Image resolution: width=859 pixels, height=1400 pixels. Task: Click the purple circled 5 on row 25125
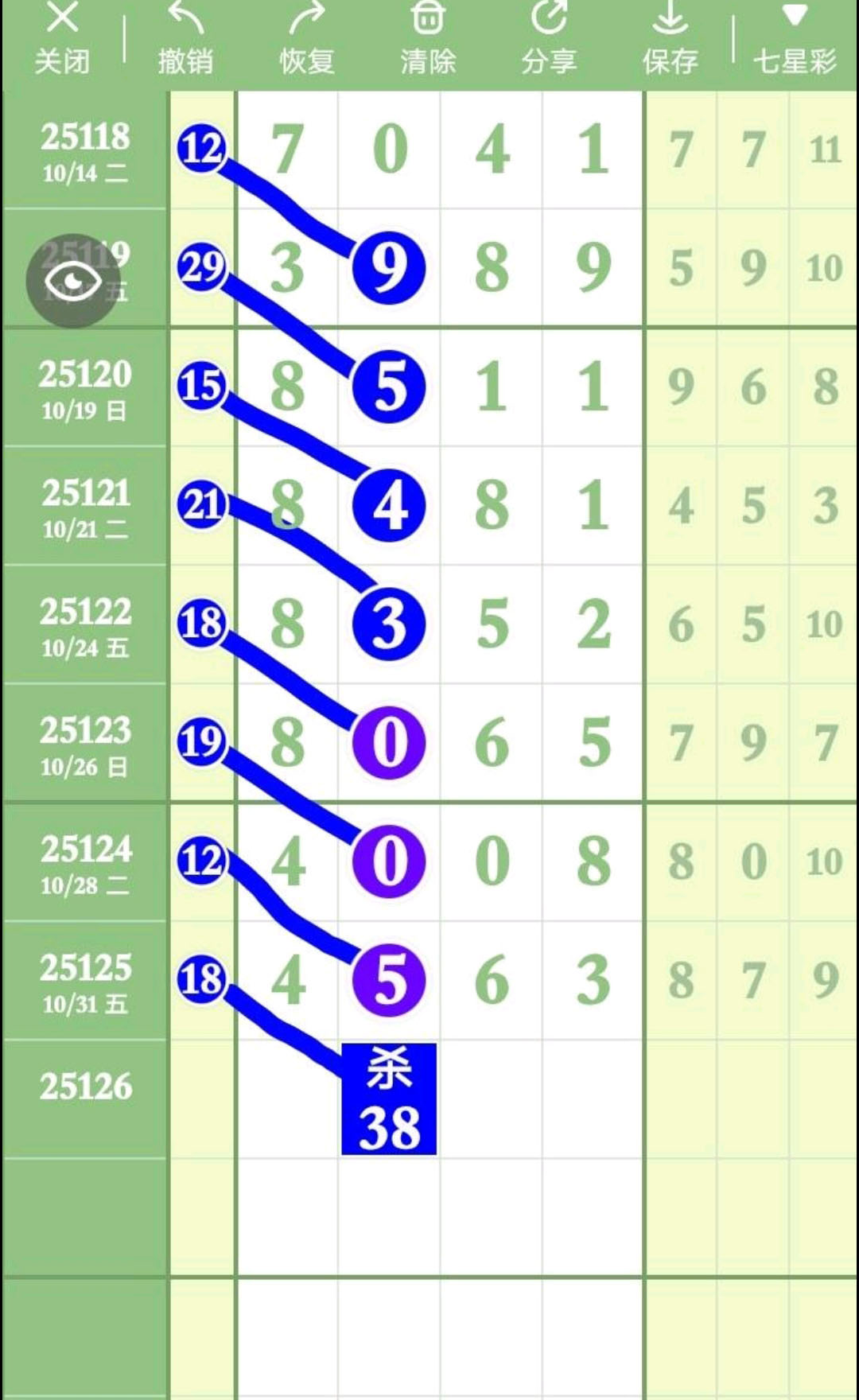pos(387,981)
